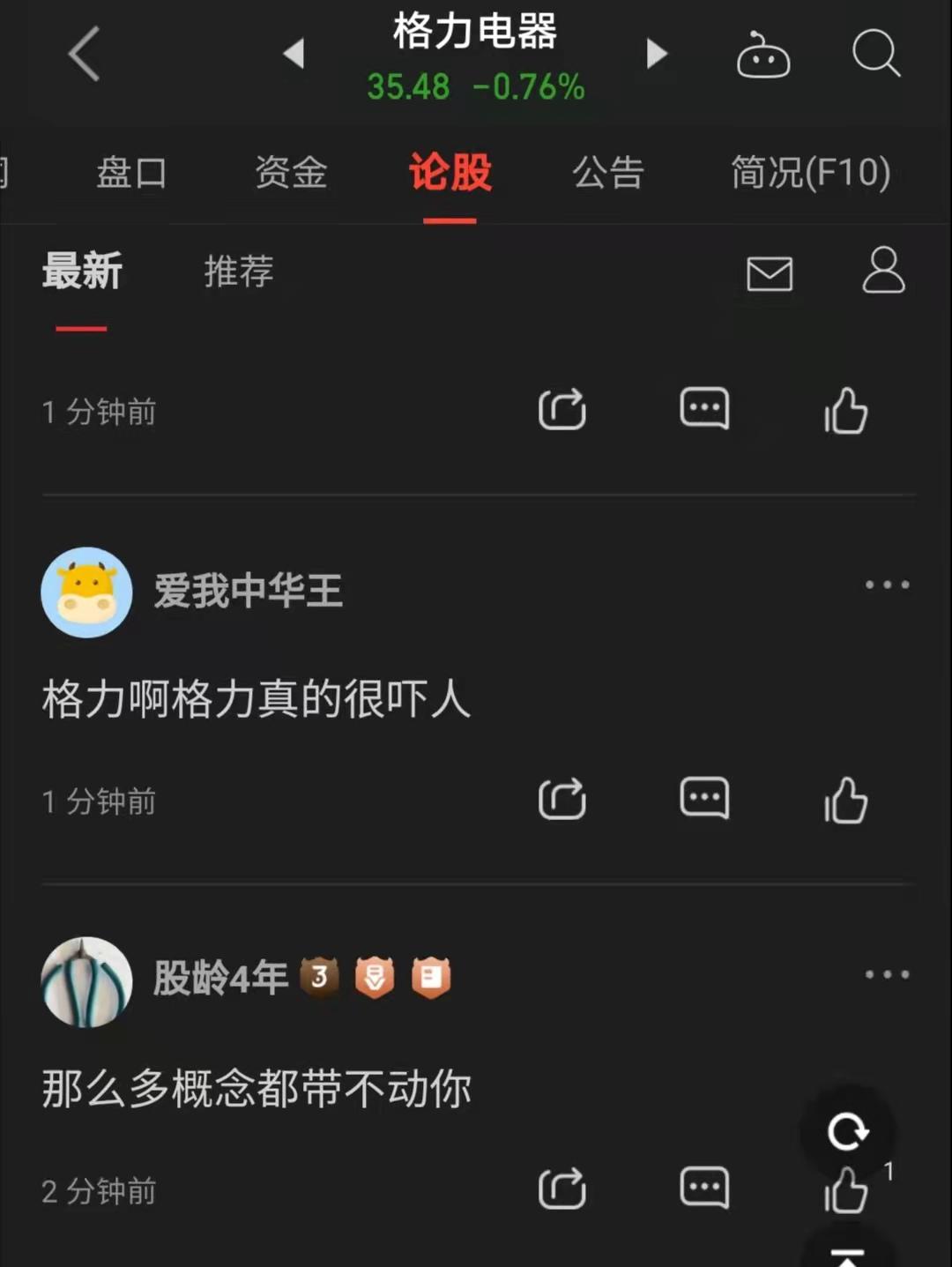Switch to the 资金 tab
Viewport: 952px width, 1267px height.
click(291, 173)
